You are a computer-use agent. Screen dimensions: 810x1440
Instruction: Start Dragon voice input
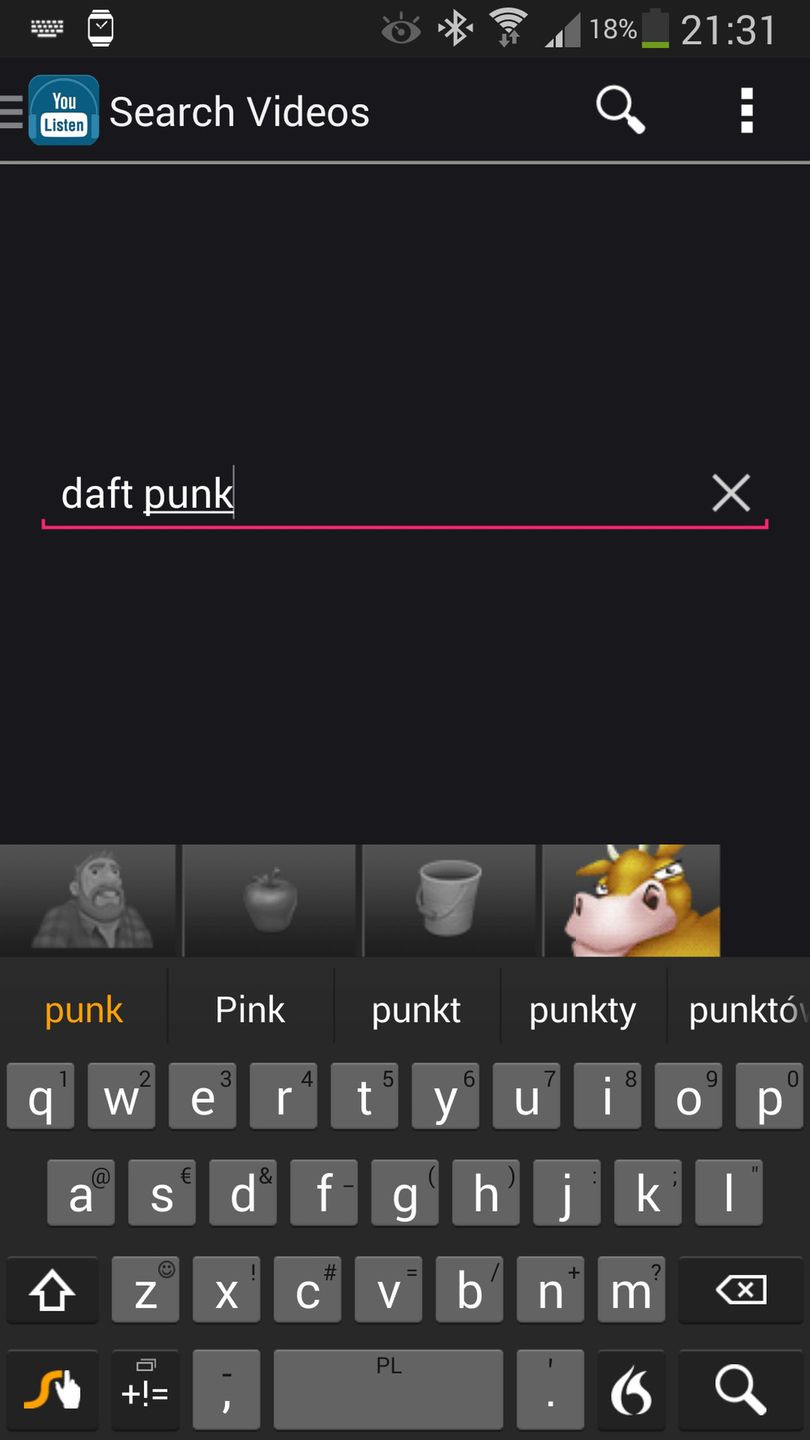pos(631,1388)
